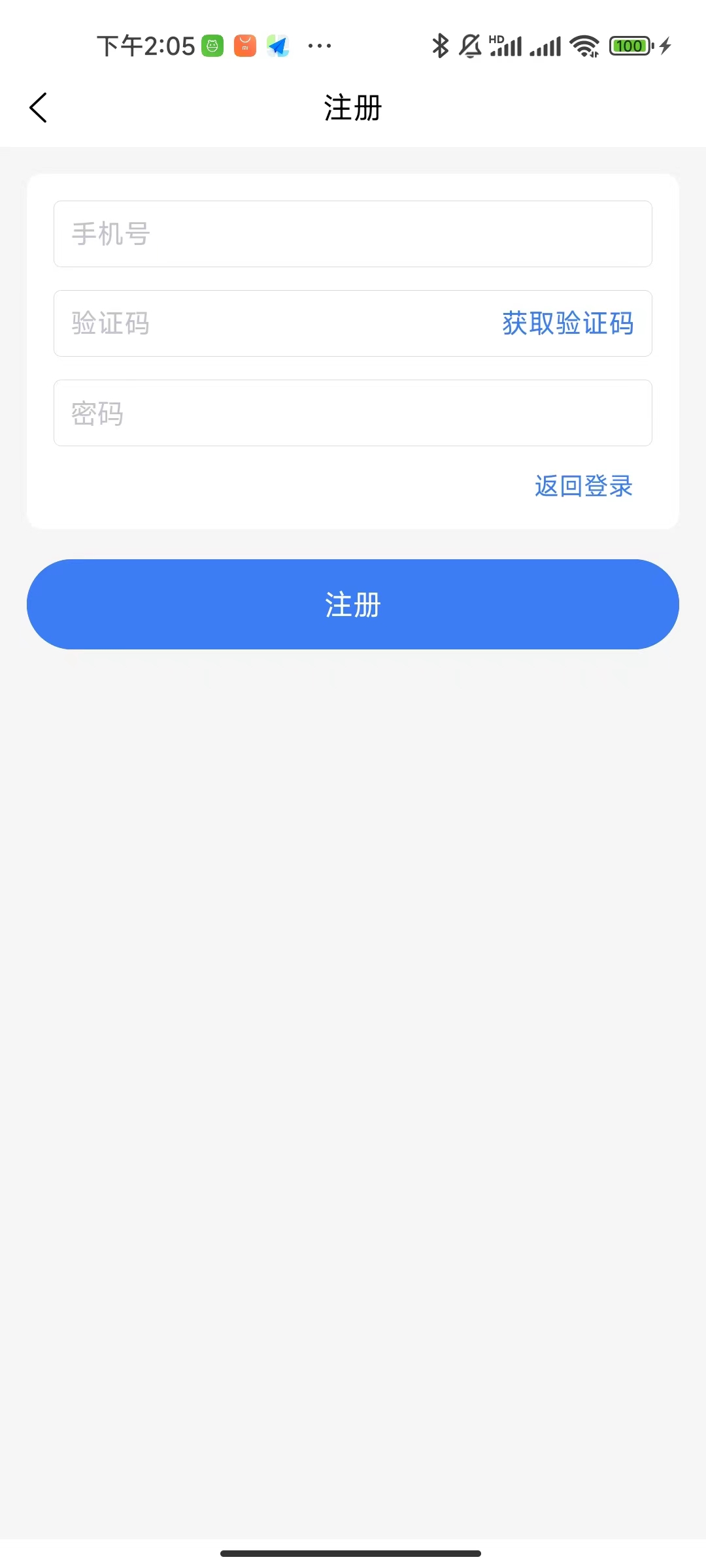Click the 获取验证码 link

pyautogui.click(x=566, y=323)
